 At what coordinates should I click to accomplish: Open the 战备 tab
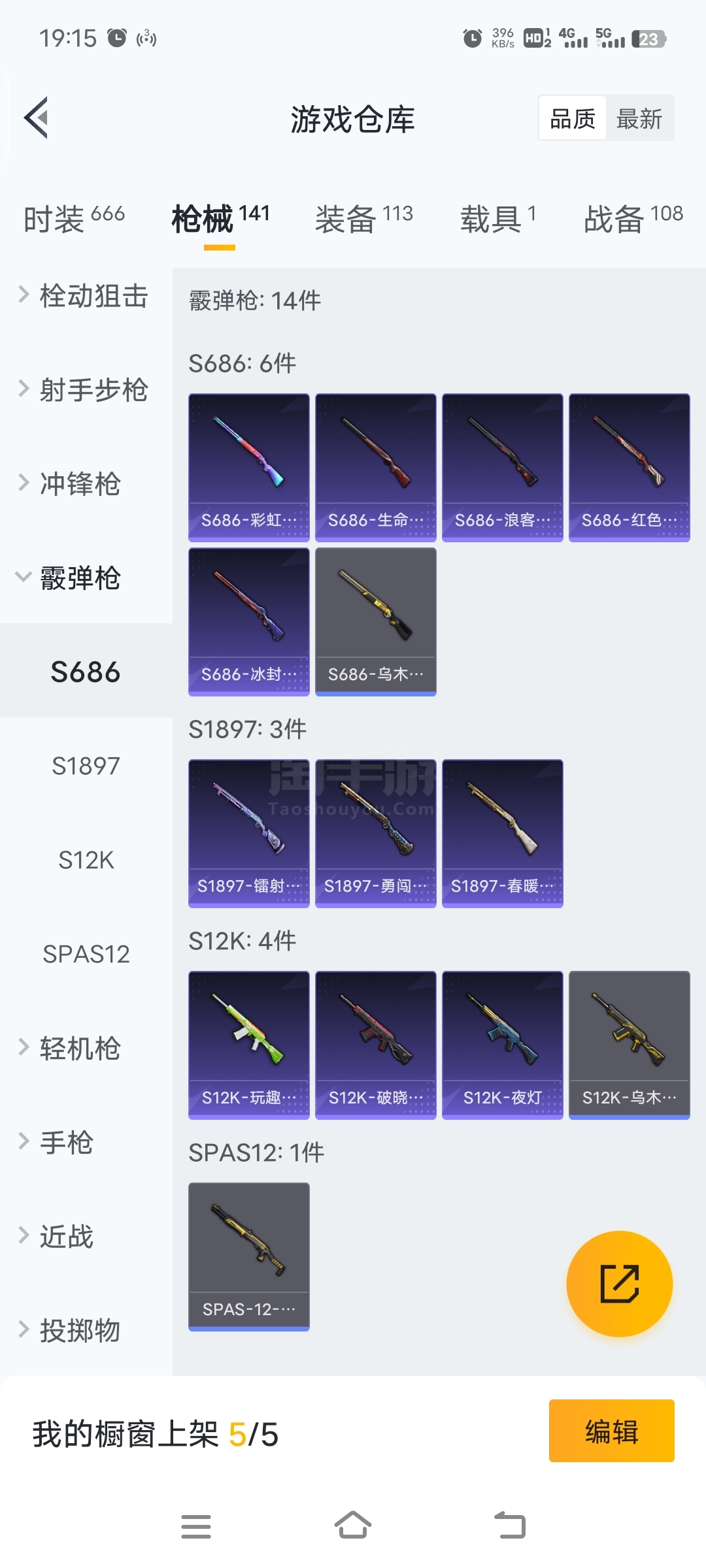pyautogui.click(x=633, y=218)
